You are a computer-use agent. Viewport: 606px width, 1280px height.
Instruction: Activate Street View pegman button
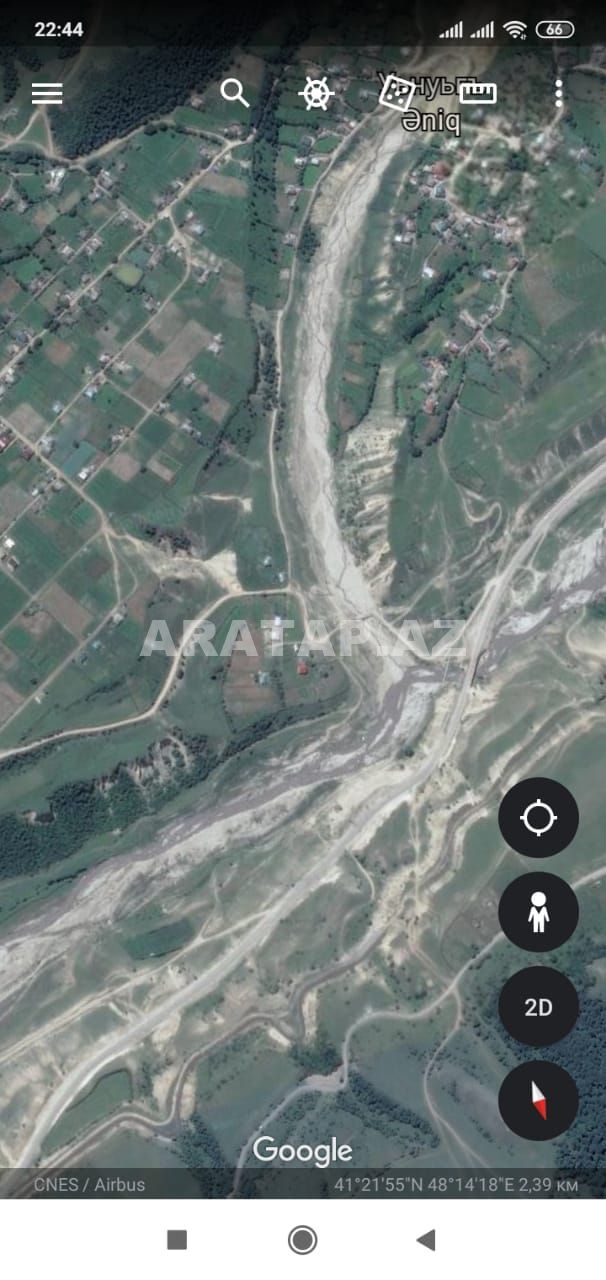point(538,912)
